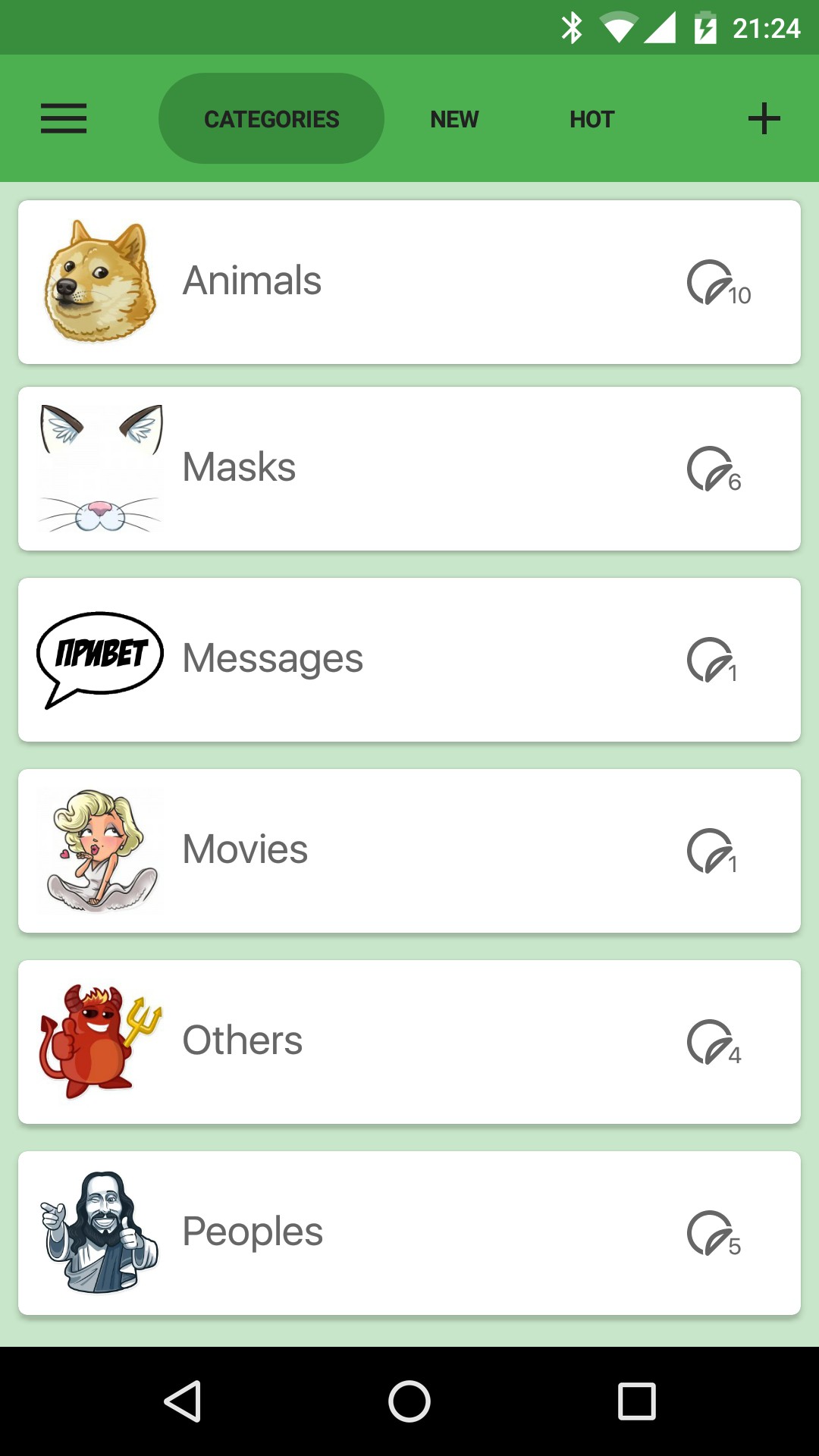This screenshot has height=1456, width=819.
Task: Open the Masks category
Action: tap(409, 469)
